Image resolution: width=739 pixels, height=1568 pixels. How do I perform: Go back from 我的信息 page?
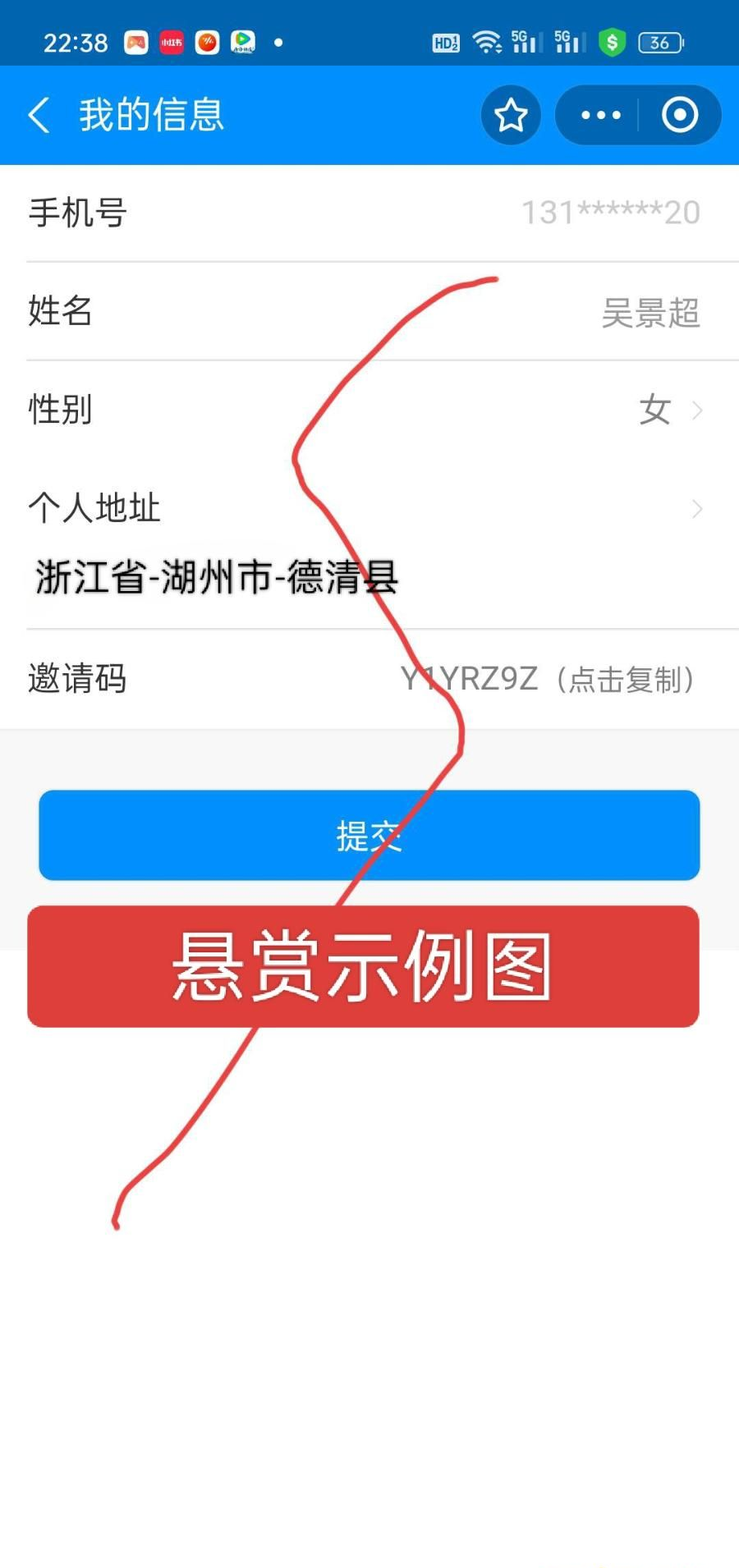click(39, 115)
